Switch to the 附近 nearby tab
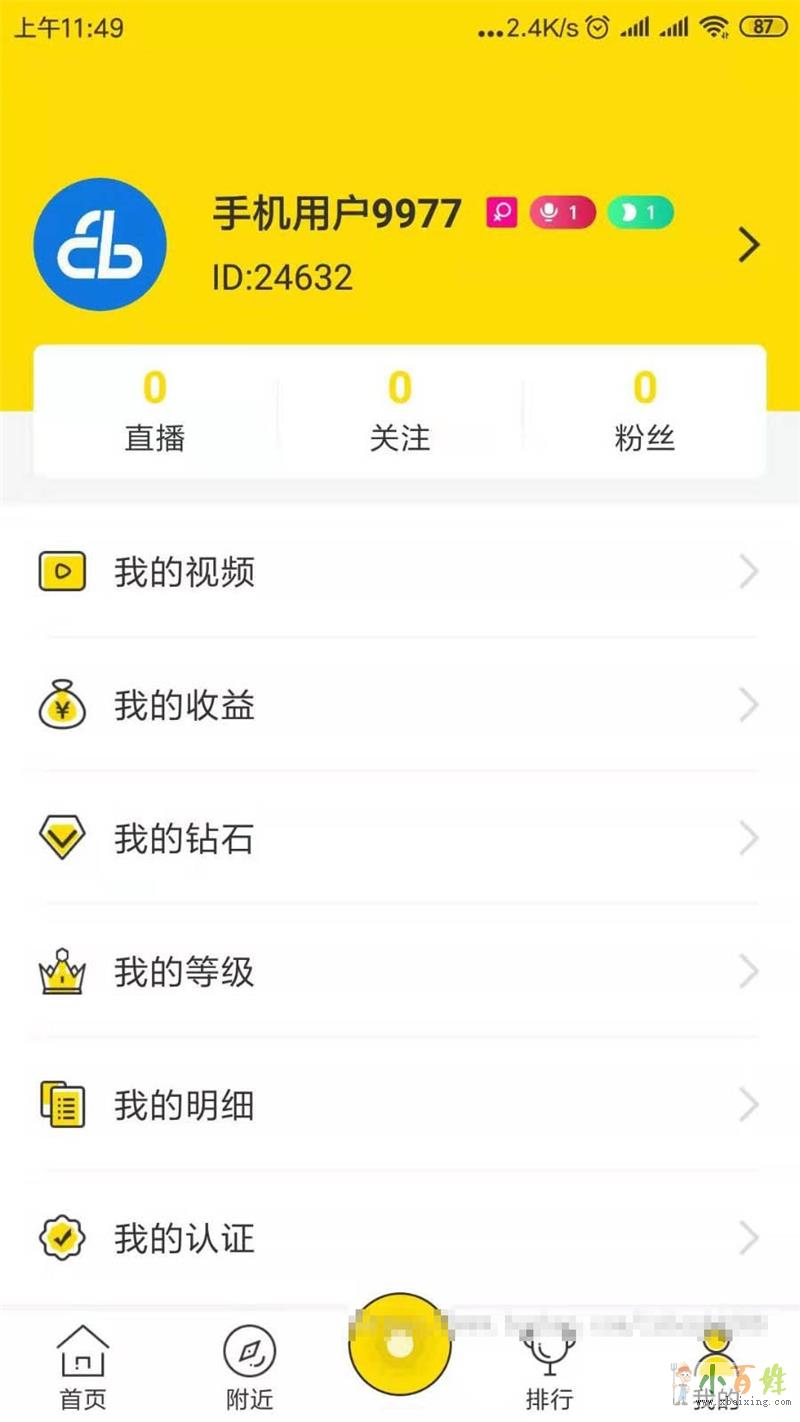Image resolution: width=800 pixels, height=1422 pixels. (249, 1368)
